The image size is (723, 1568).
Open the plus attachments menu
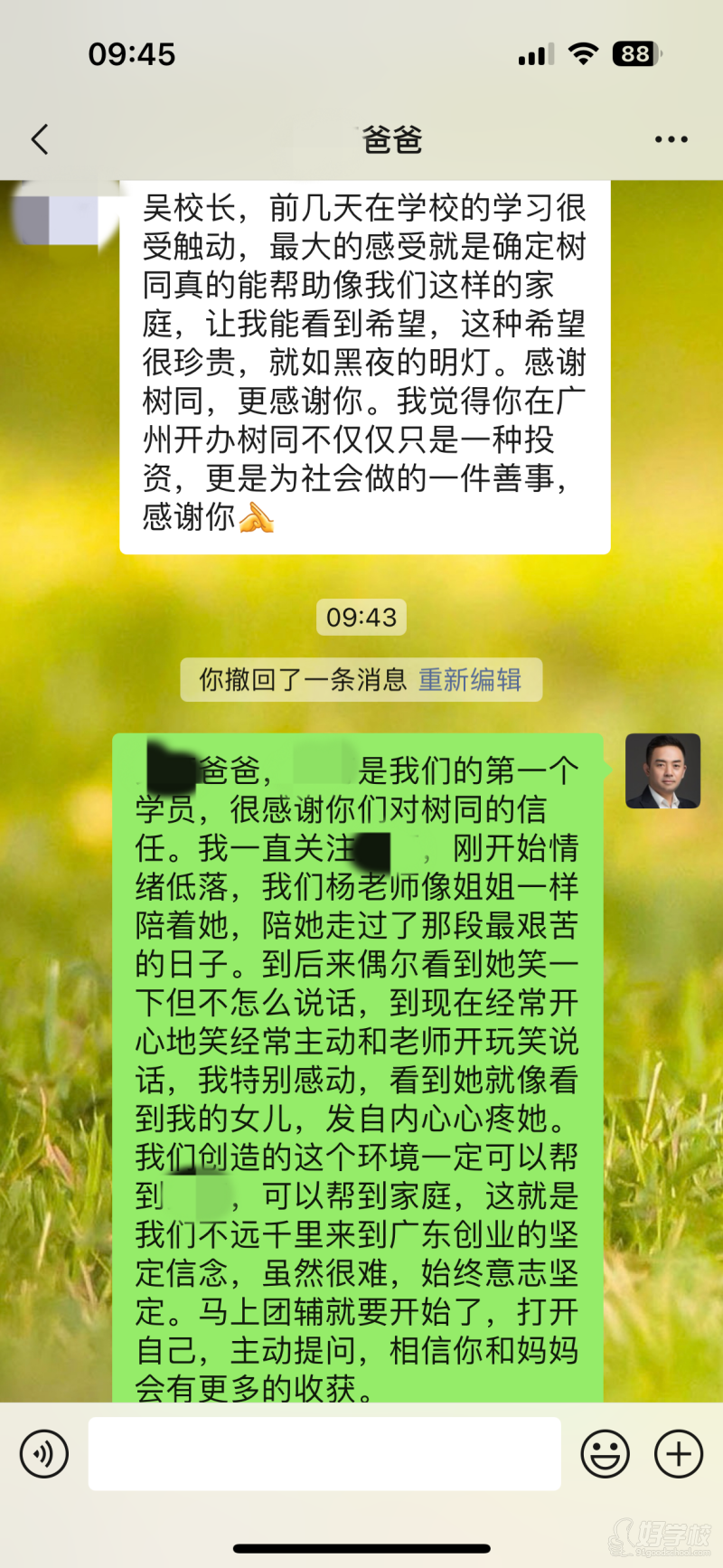point(678,1454)
